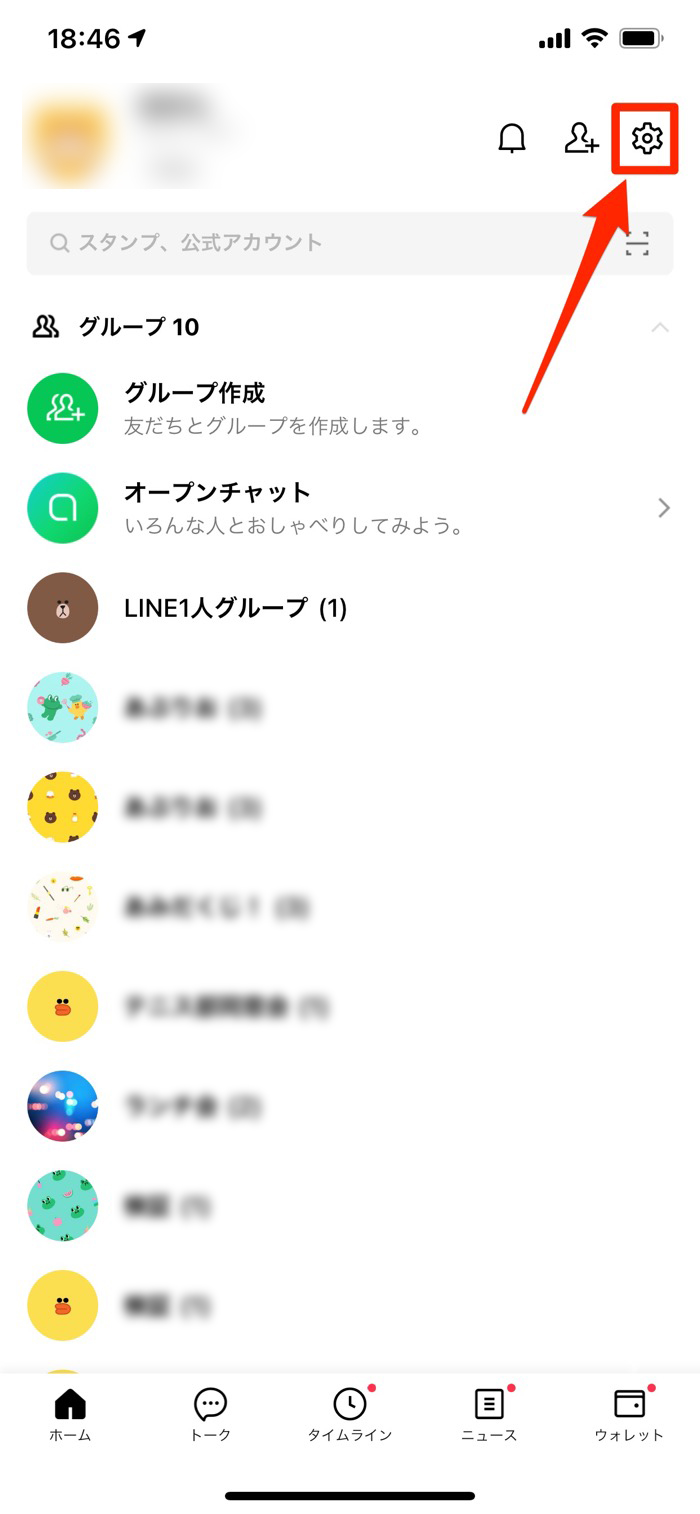Open グループ作成 to create a group

pyautogui.click(x=195, y=408)
